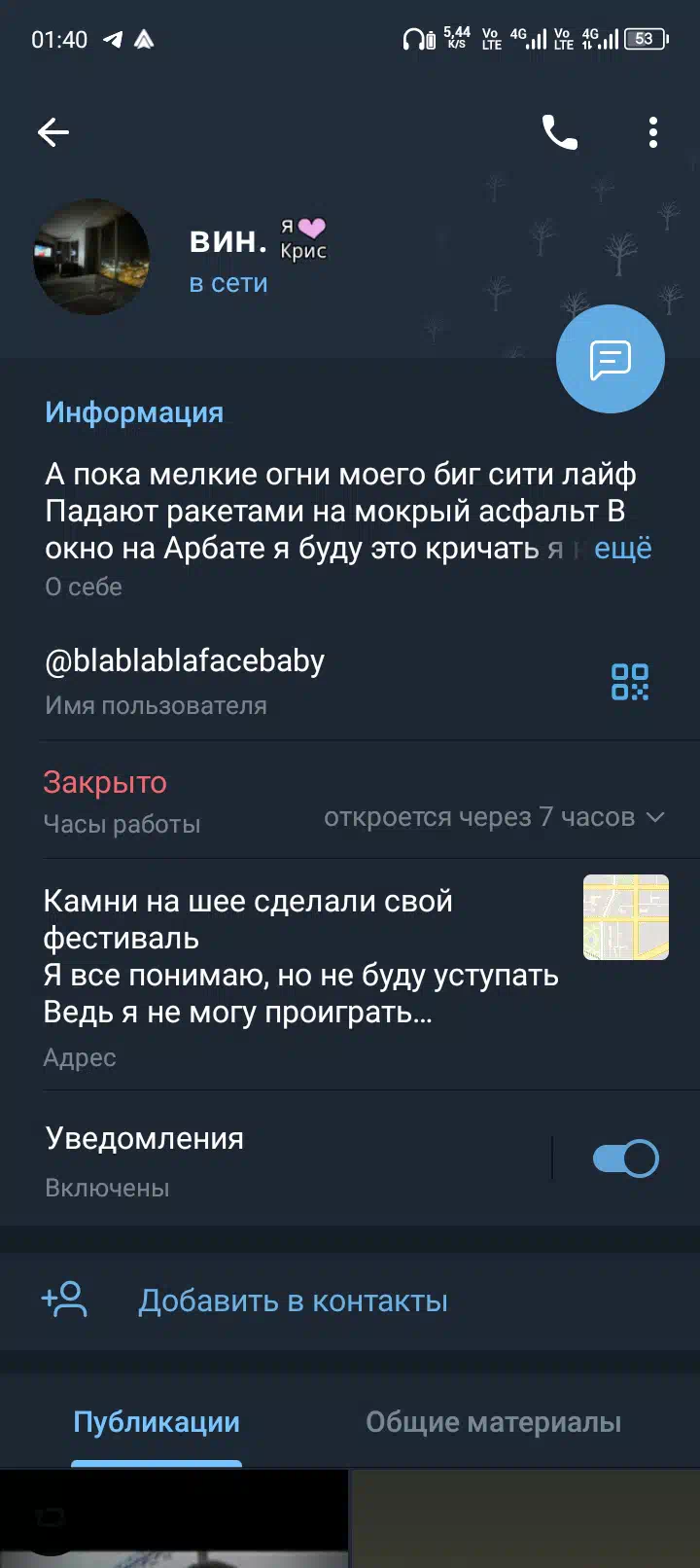Select Добавить в контакты
The image size is (700, 1568).
click(292, 1301)
